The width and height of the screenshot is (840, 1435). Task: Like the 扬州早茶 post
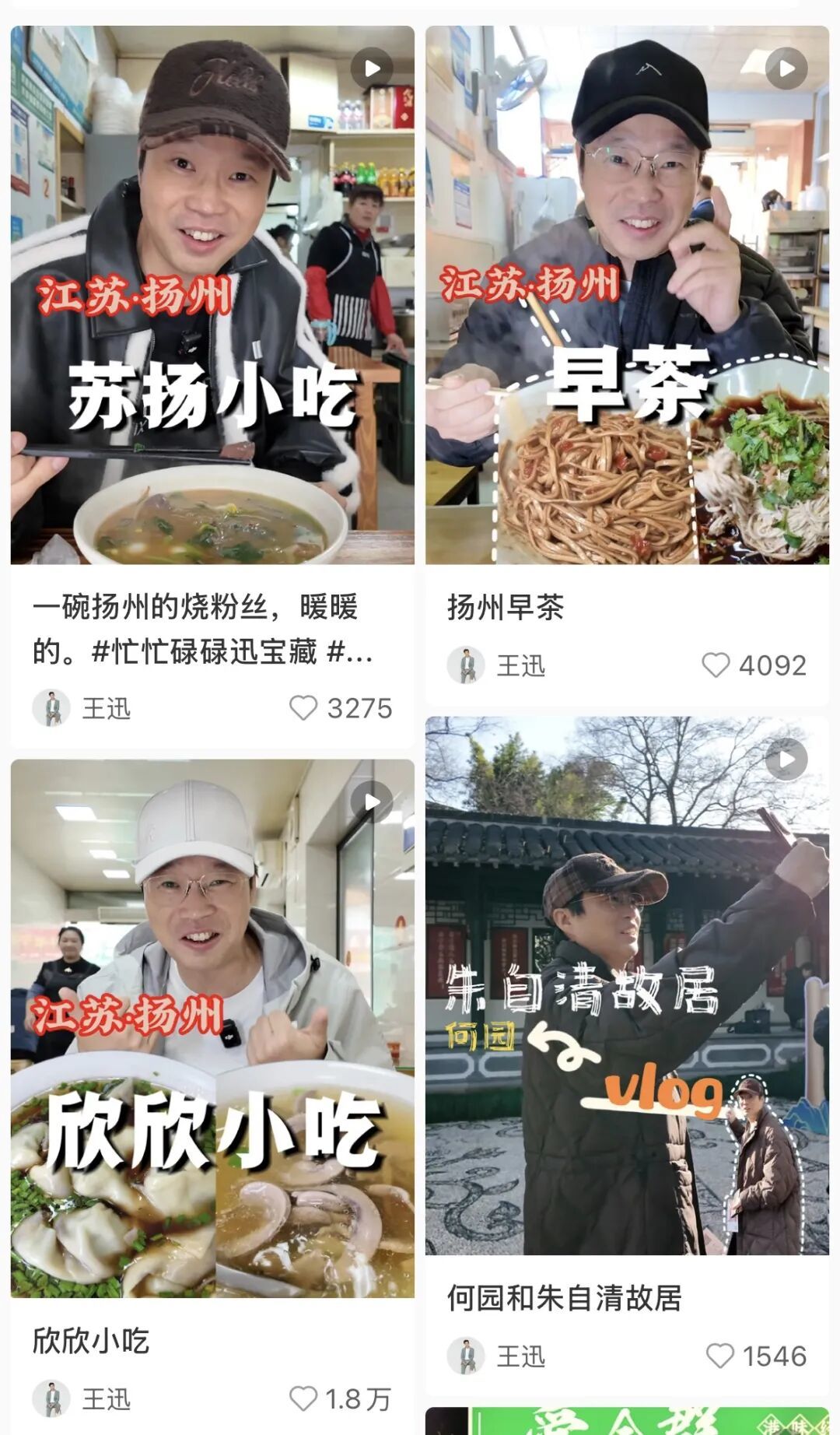(x=716, y=665)
